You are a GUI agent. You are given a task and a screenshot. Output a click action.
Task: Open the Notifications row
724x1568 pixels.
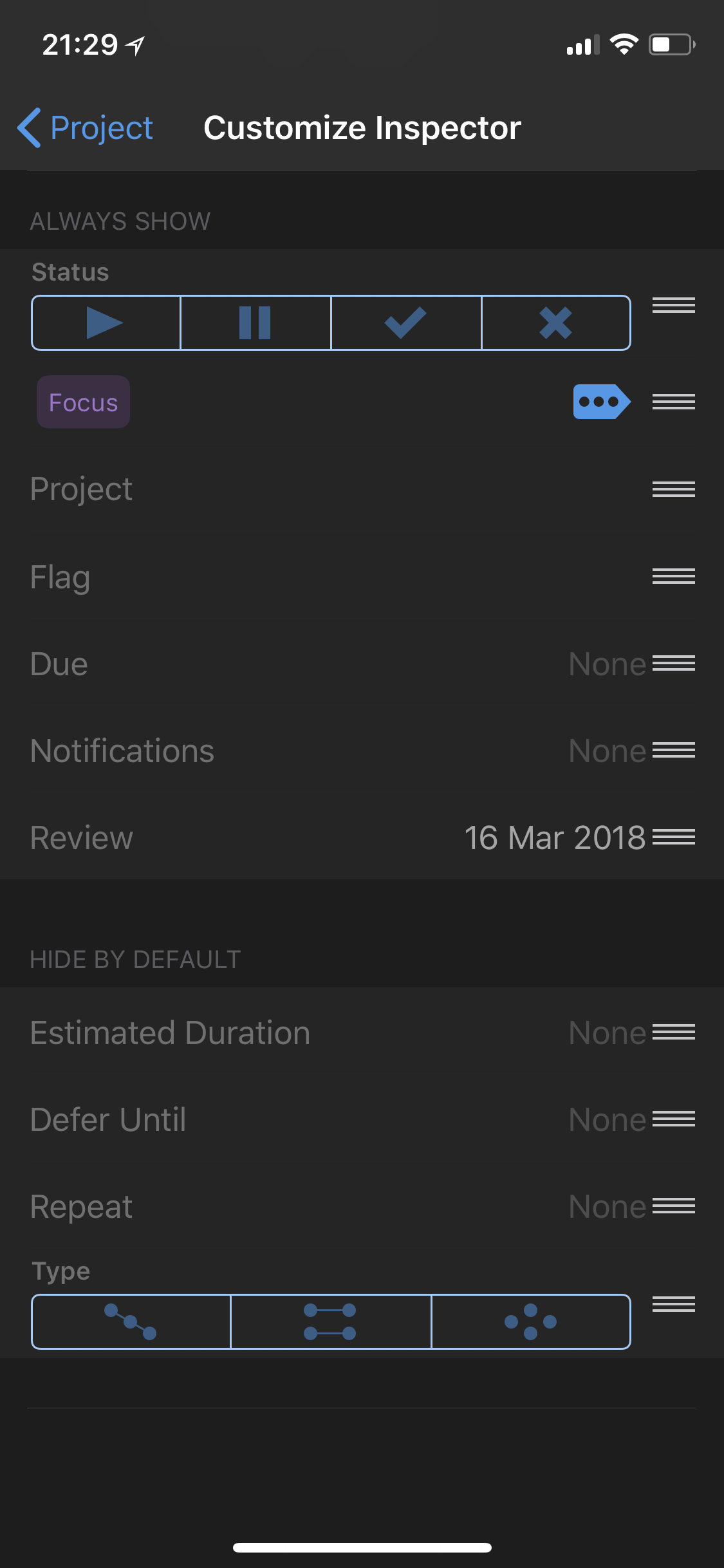[322, 751]
